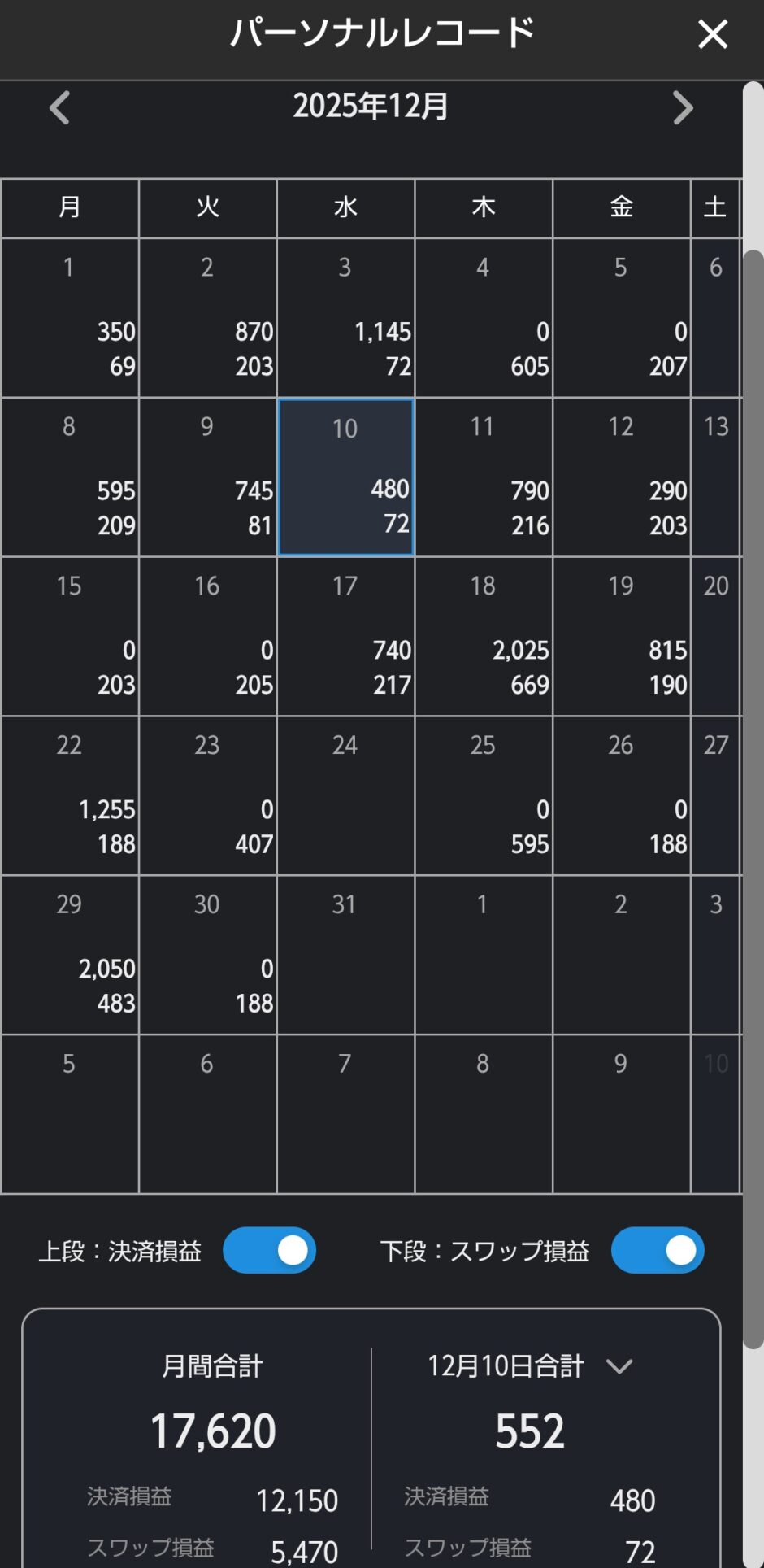Select December 22 showing 1,255

70,795
